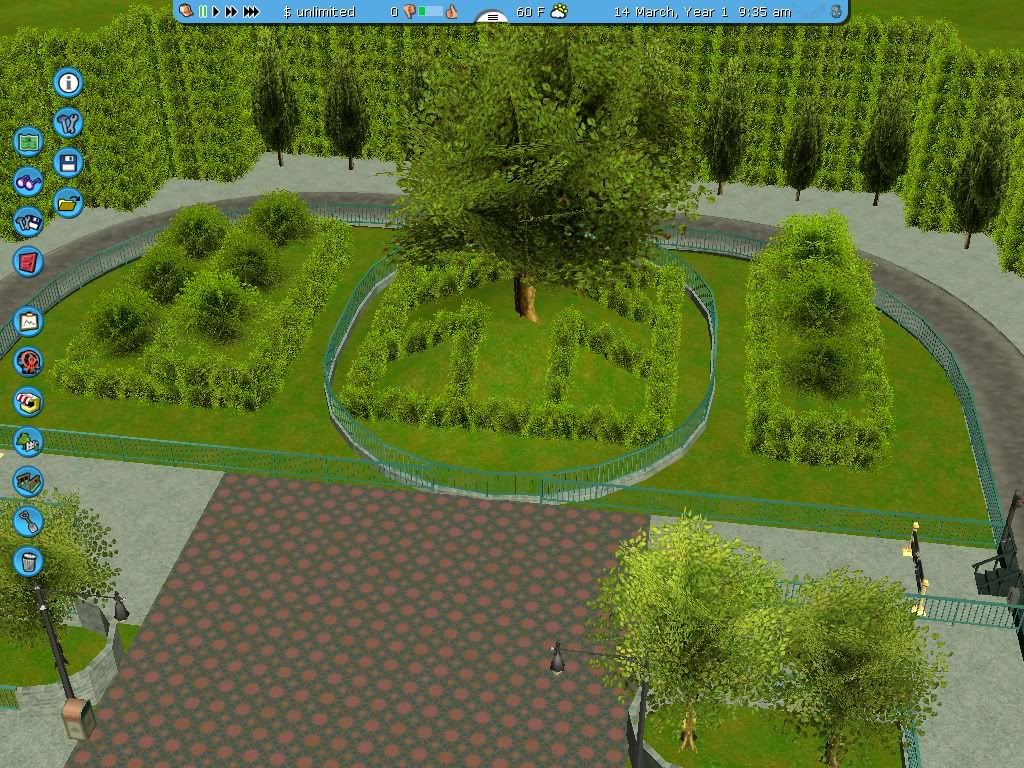This screenshot has width=1024, height=768.
Task: Open the shops and stalls icon
Action: point(29,401)
